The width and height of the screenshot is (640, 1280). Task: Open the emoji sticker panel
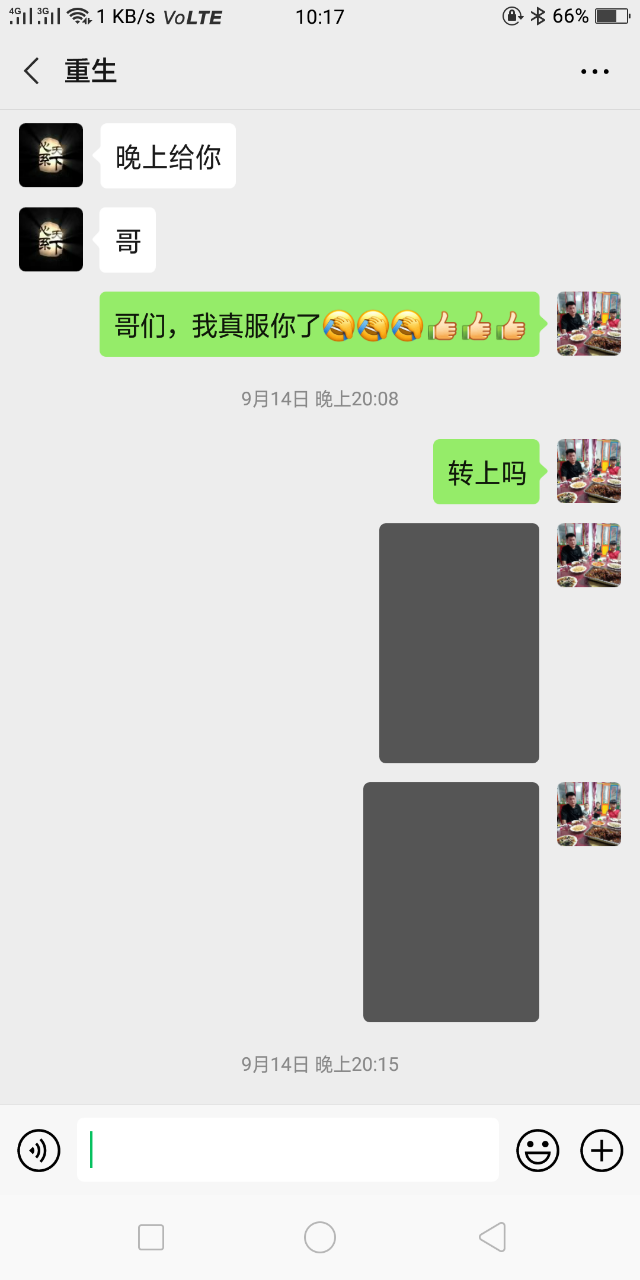(538, 1150)
